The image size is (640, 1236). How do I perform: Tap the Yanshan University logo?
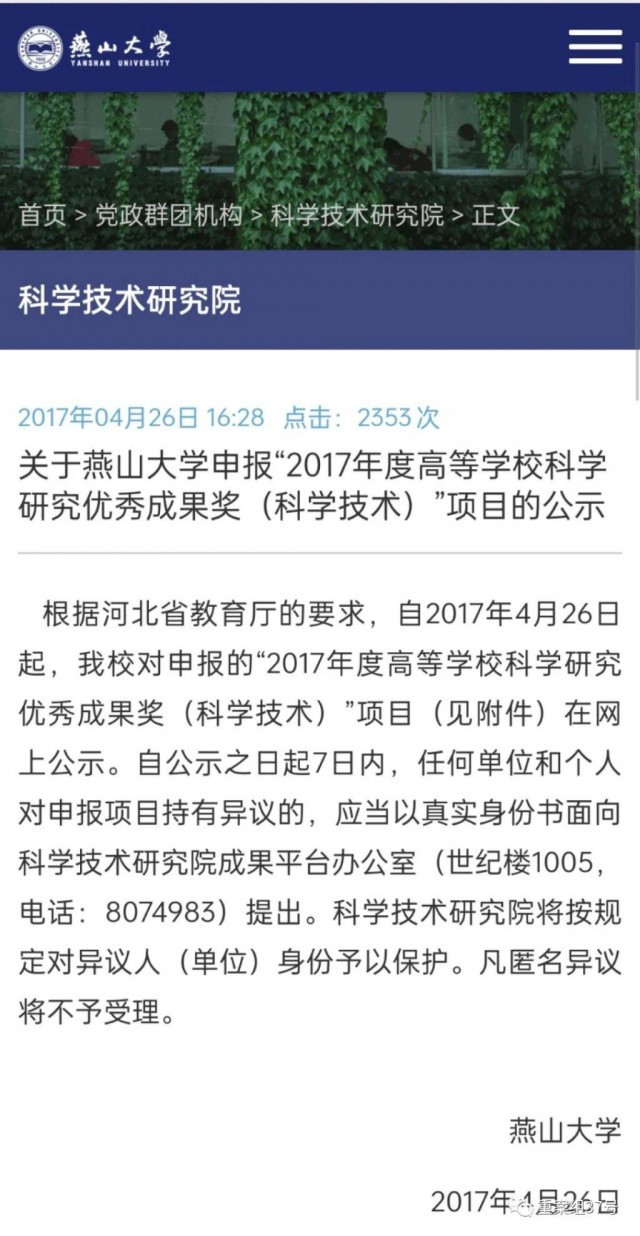[94, 47]
